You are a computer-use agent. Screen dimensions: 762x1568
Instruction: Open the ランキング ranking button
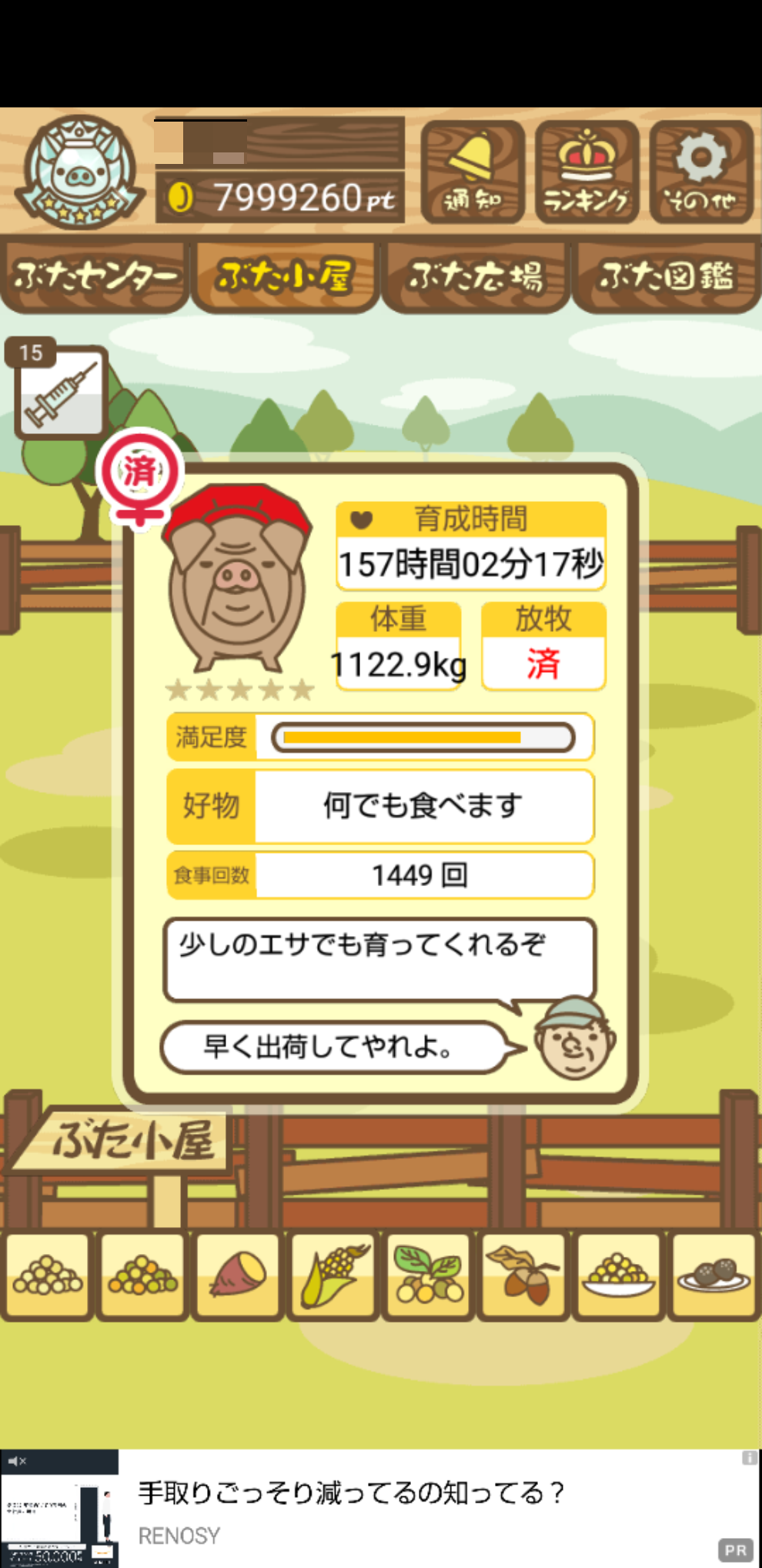click(587, 172)
